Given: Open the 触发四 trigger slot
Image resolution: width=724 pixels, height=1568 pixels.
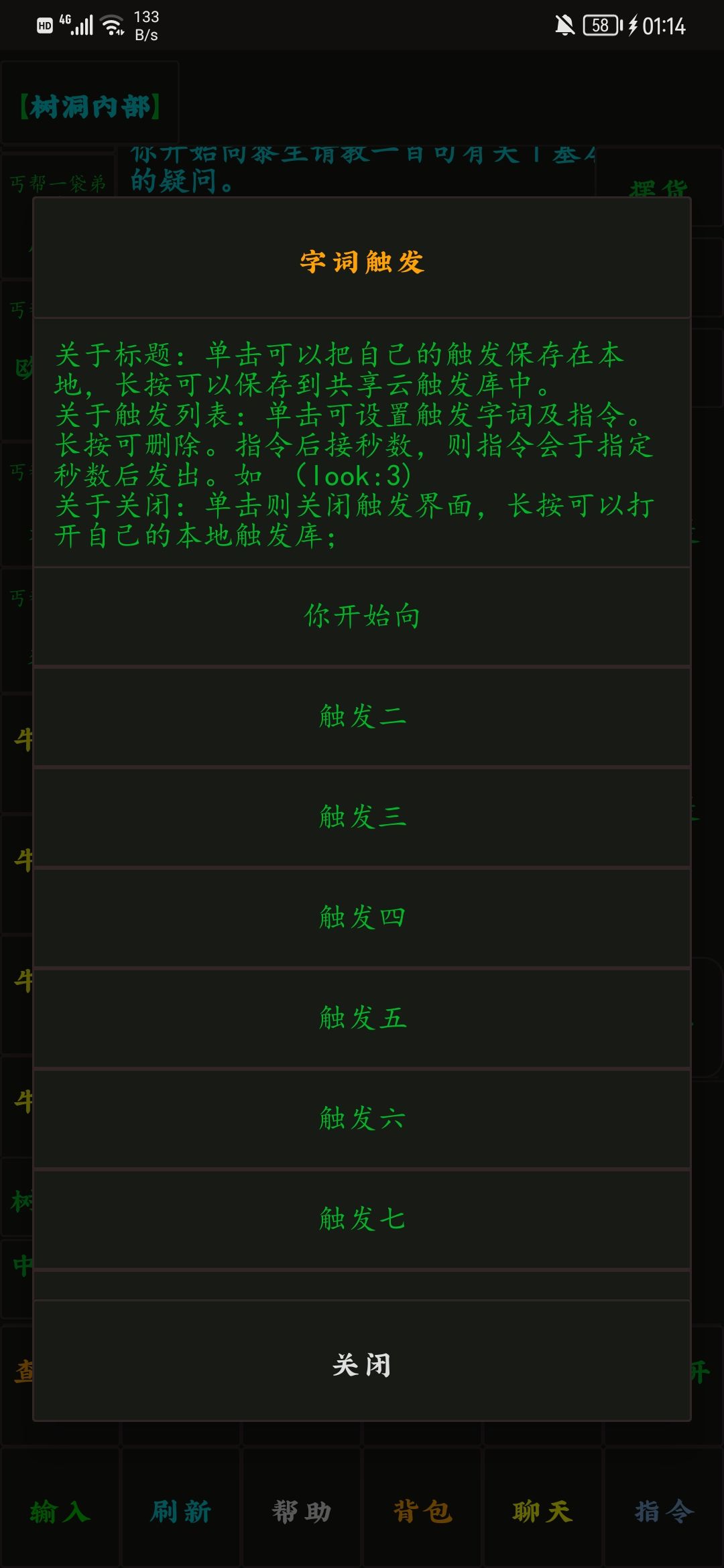Looking at the screenshot, I should [362, 917].
